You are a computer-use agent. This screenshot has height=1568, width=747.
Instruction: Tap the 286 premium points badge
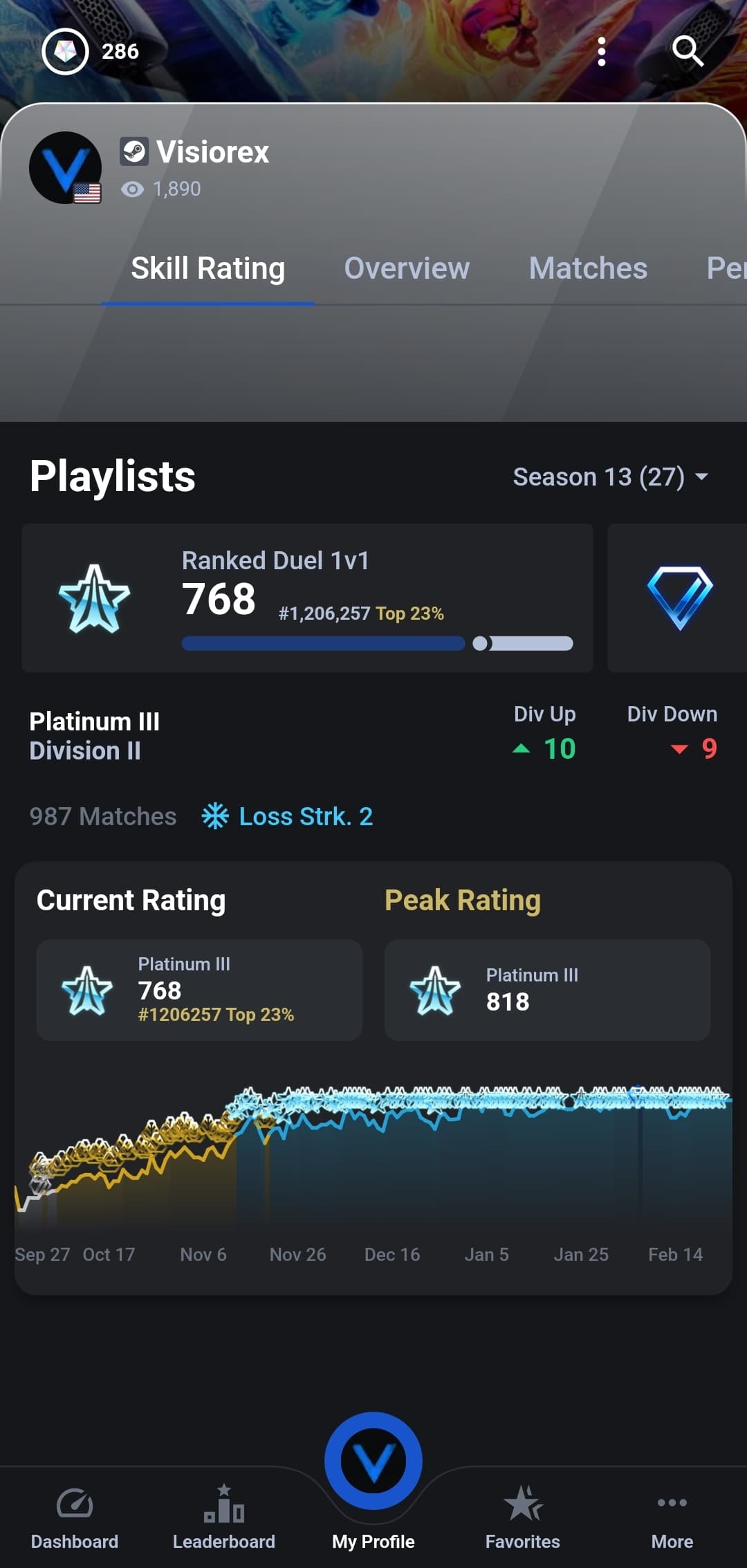(91, 51)
